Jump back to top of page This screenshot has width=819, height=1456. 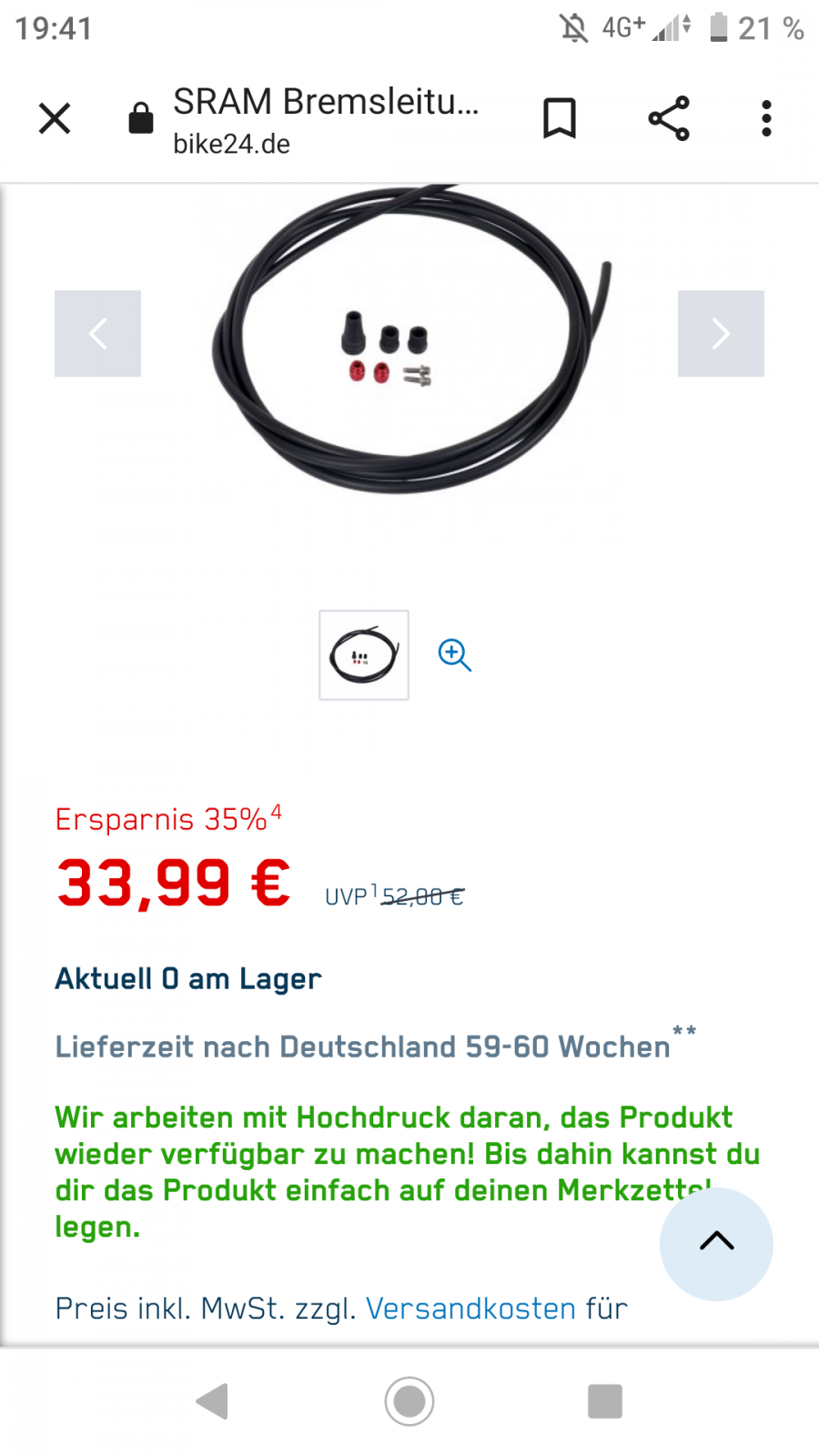[716, 1243]
